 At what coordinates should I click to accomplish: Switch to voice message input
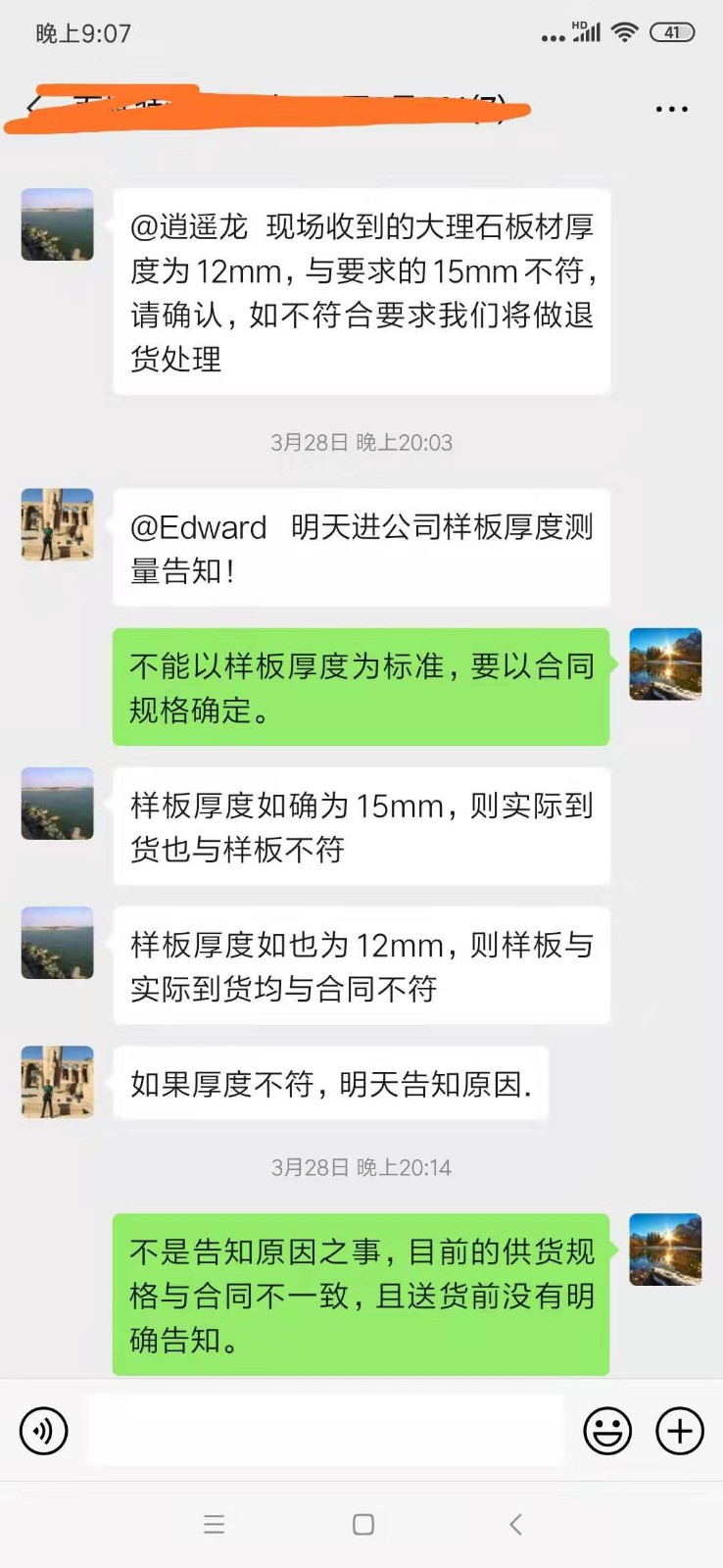[x=44, y=1431]
